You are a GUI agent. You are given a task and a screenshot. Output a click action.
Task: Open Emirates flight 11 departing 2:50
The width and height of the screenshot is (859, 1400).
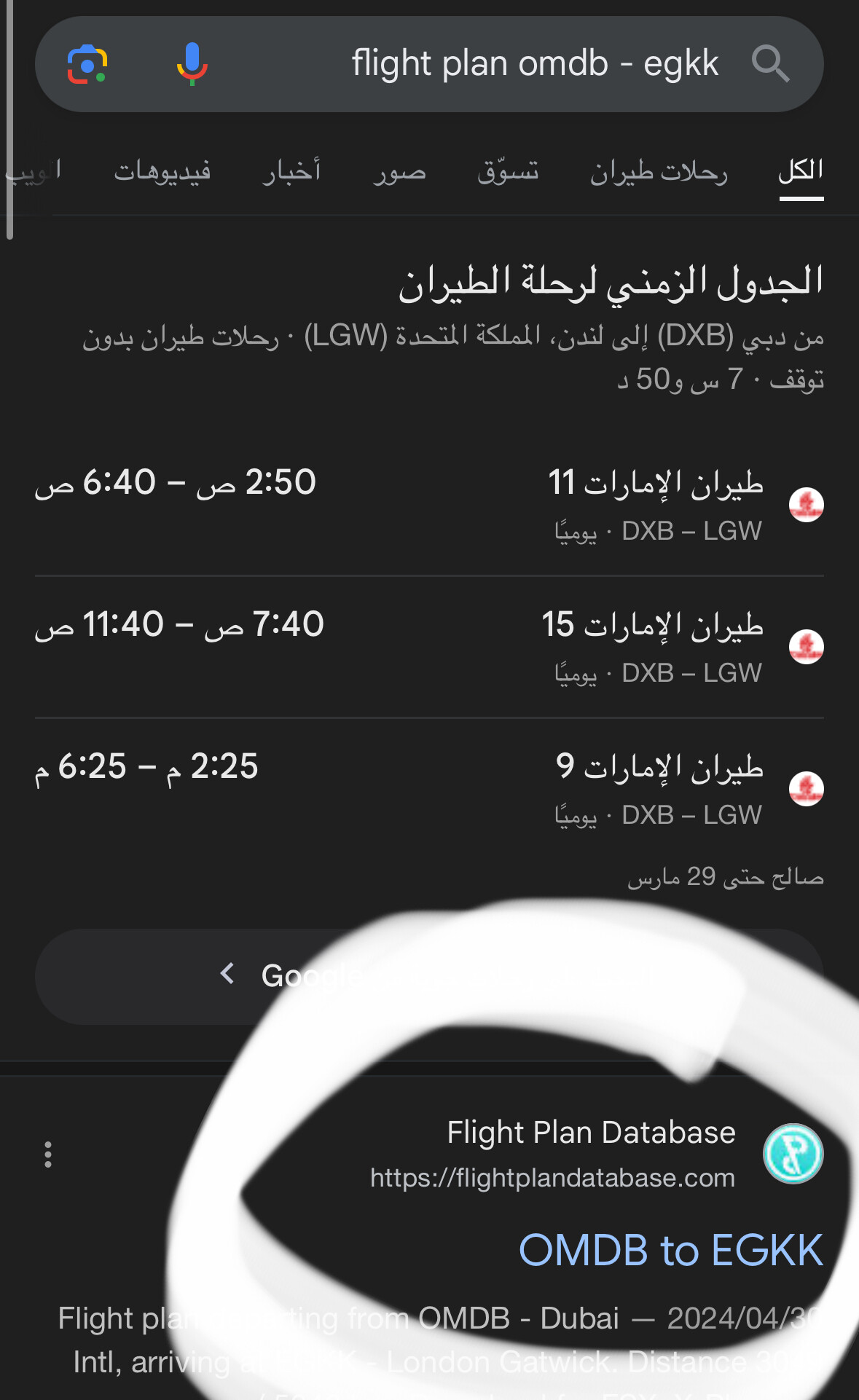429,504
